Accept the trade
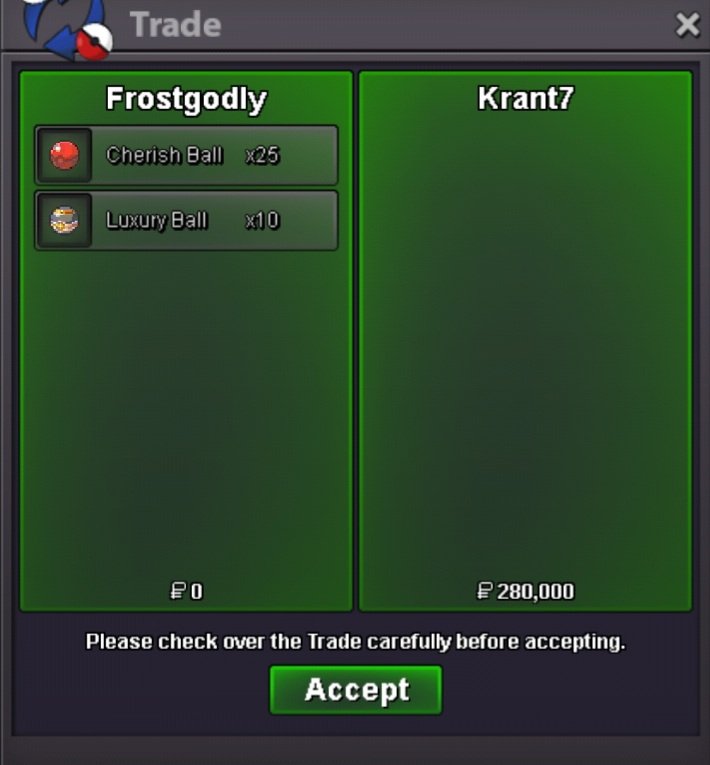The width and height of the screenshot is (710, 765). (x=356, y=690)
